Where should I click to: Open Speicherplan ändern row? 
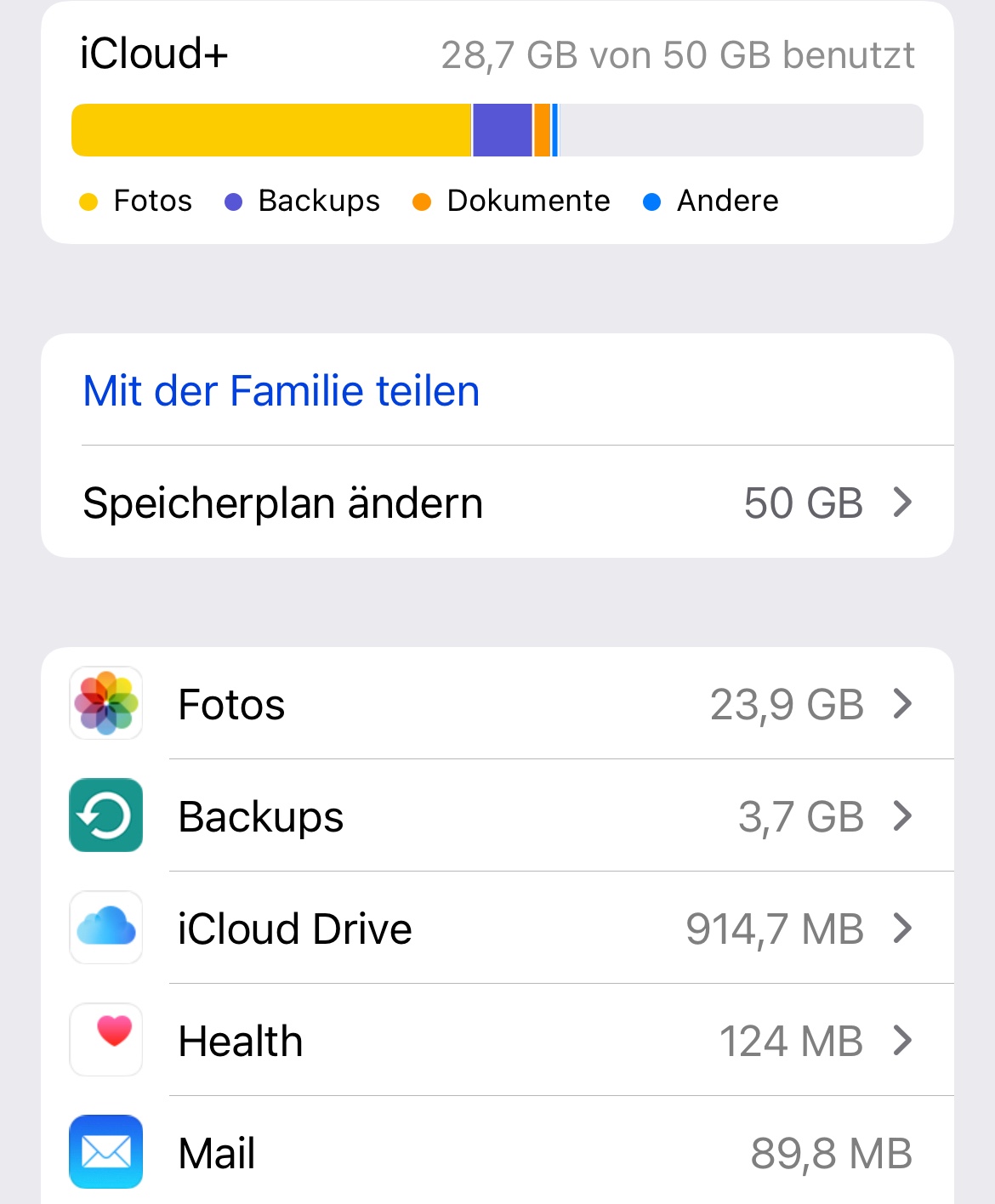click(x=497, y=503)
